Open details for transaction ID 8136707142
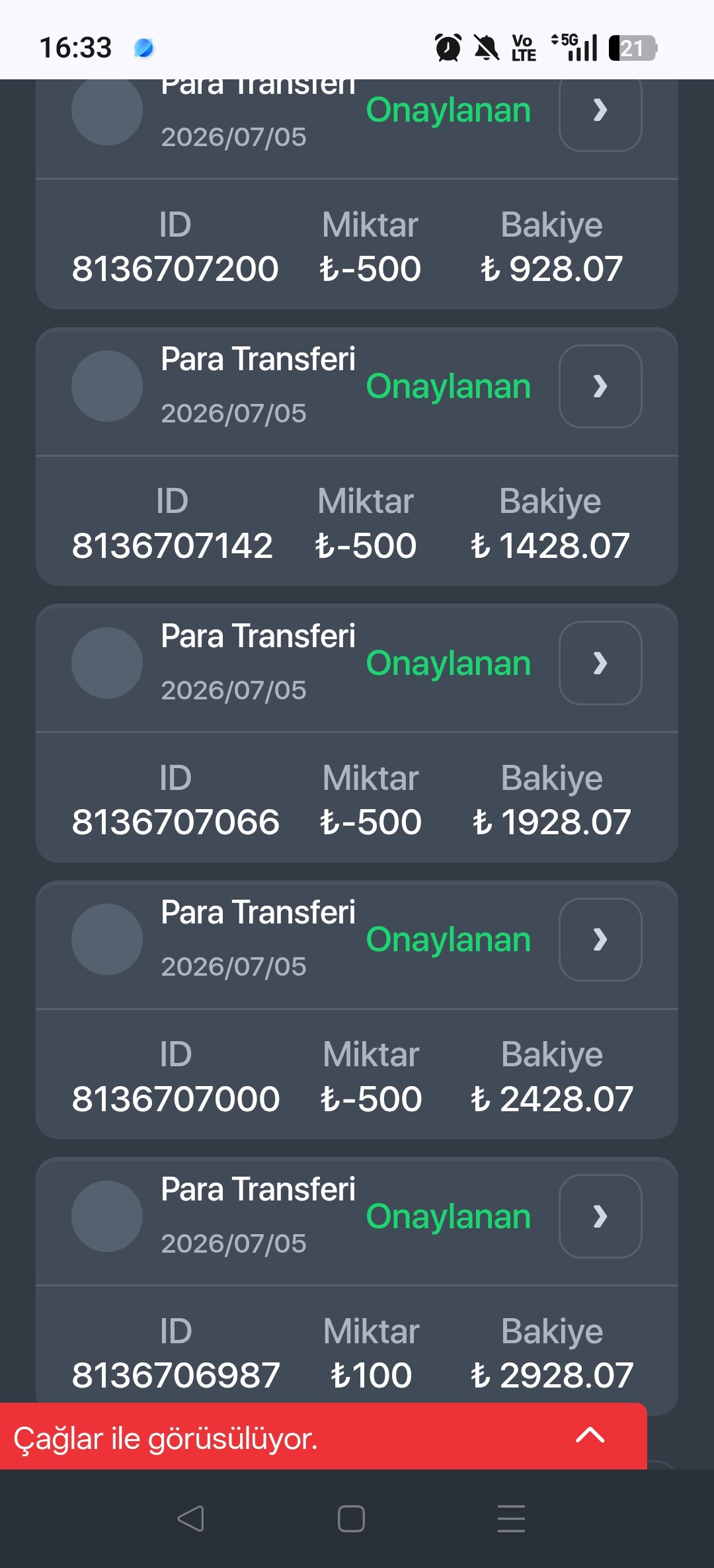714x1568 pixels. tap(600, 386)
